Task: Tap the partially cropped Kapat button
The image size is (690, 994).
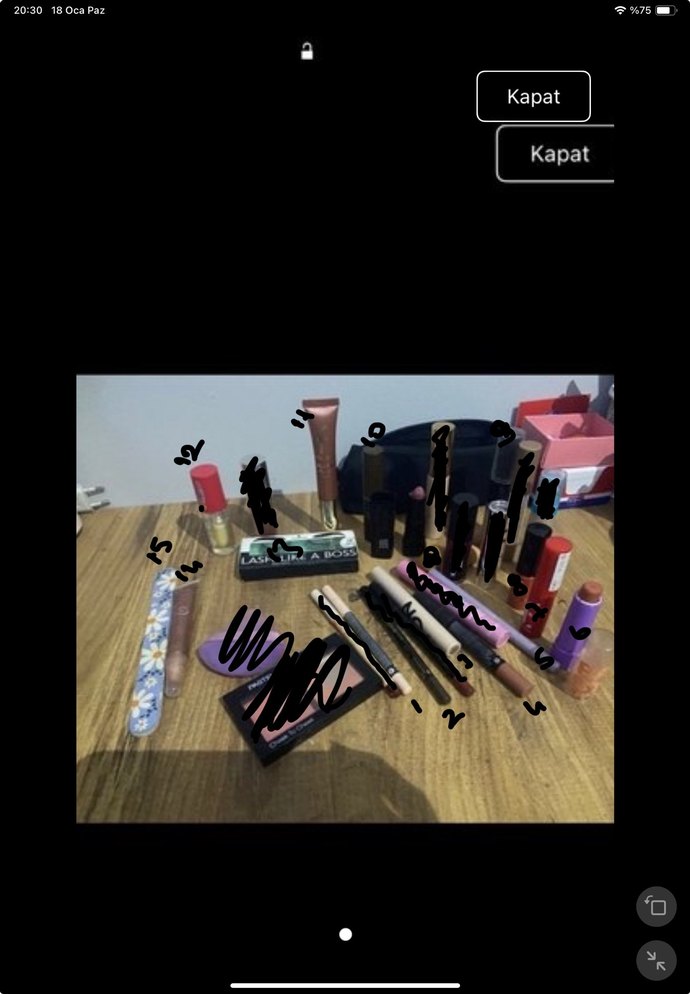Action: click(x=556, y=154)
